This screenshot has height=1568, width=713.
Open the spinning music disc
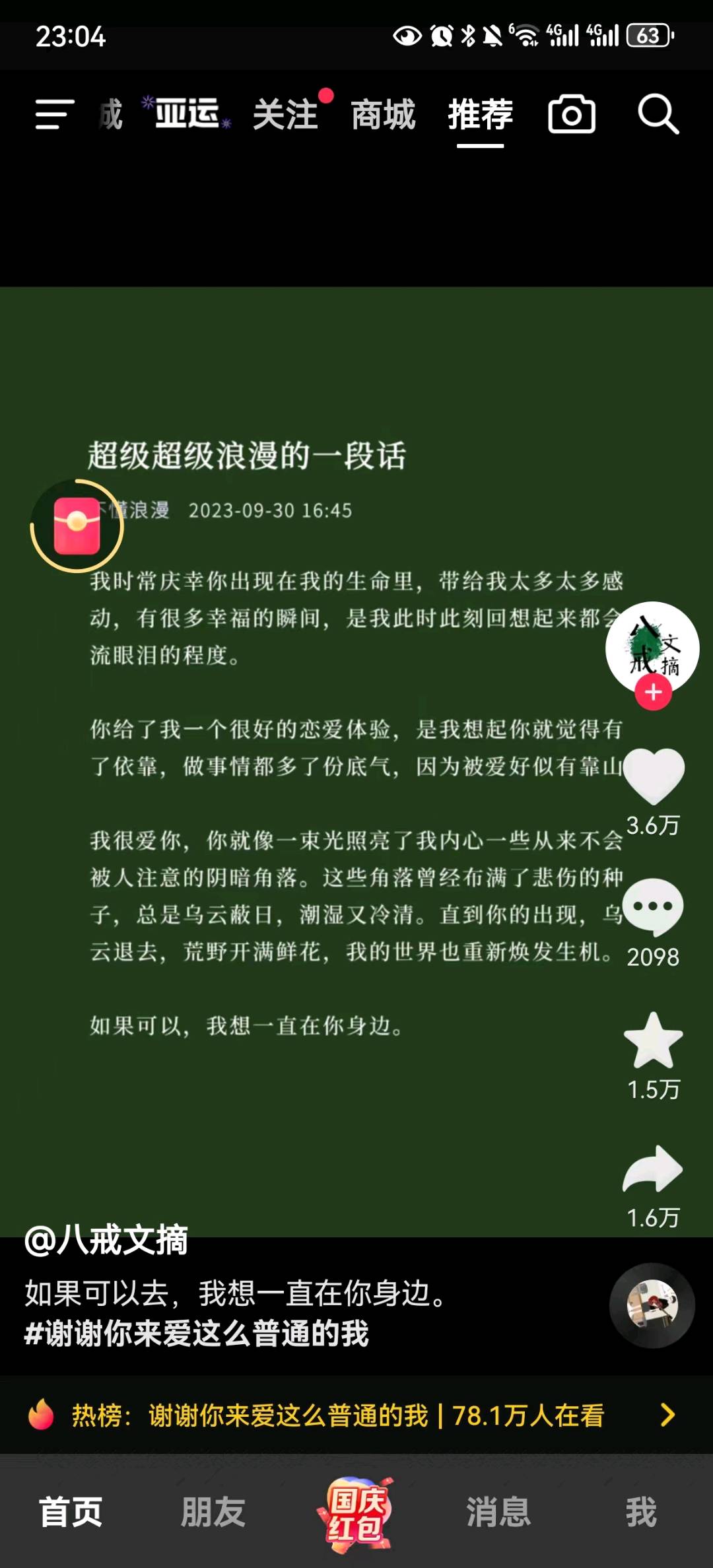(652, 1305)
